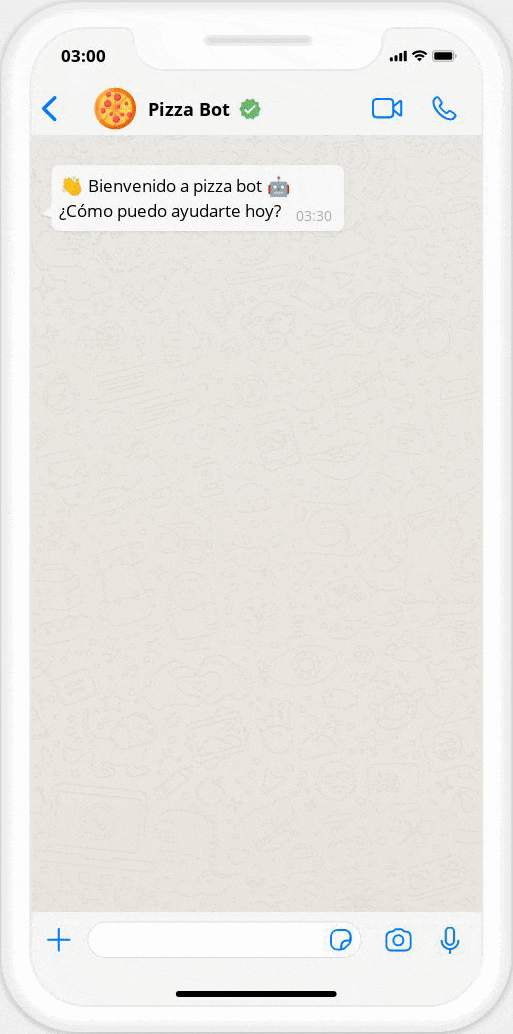Image resolution: width=513 pixels, height=1034 pixels.
Task: Start a video call with Pizza Bot
Action: (387, 109)
